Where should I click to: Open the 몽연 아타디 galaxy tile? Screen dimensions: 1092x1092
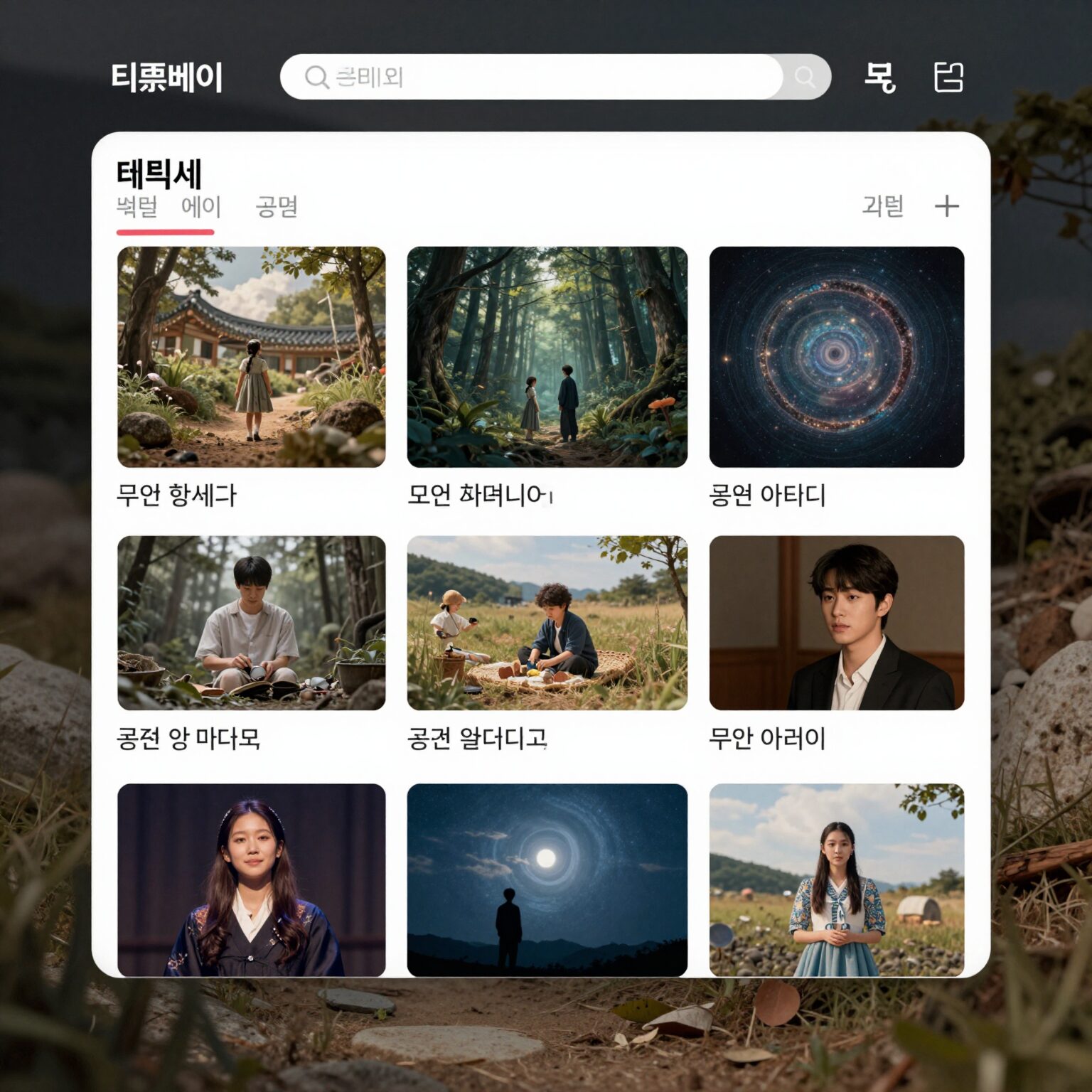836,356
